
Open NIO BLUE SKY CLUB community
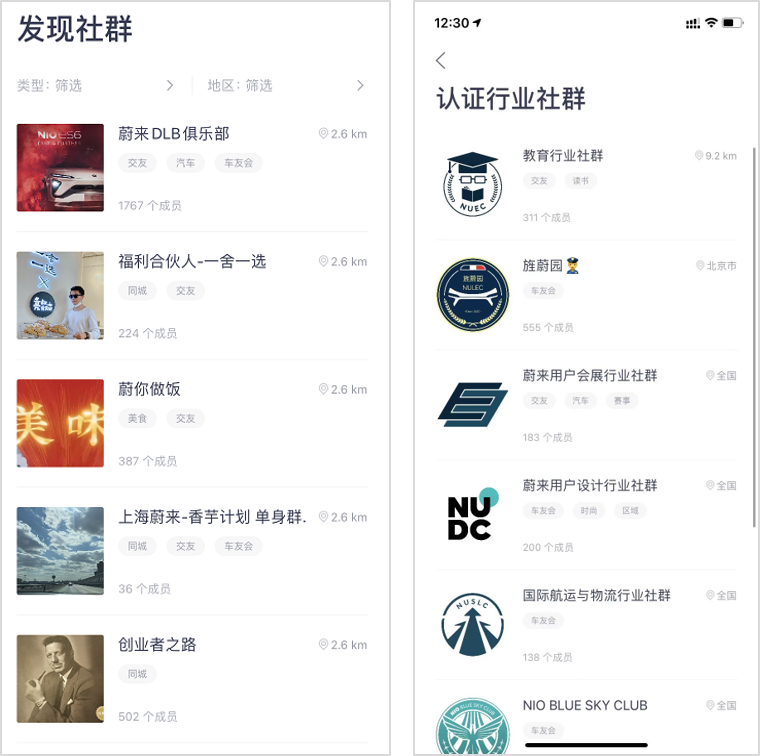click(585, 705)
